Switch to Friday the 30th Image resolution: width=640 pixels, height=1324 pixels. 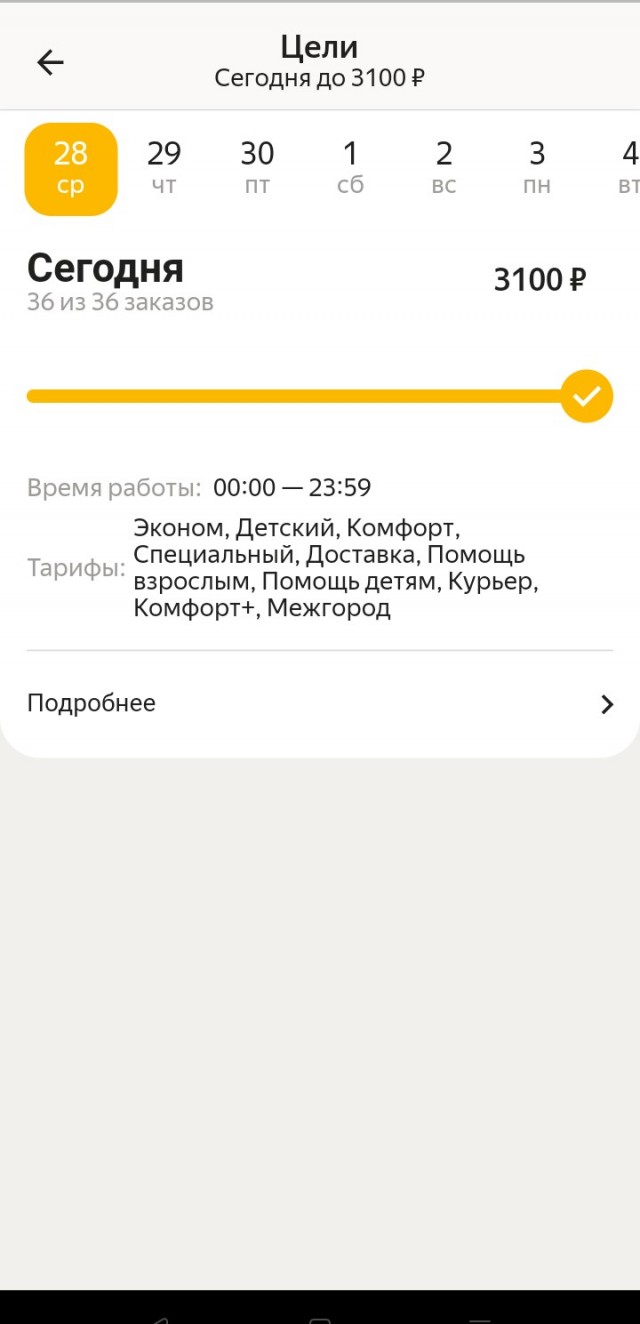coord(257,168)
